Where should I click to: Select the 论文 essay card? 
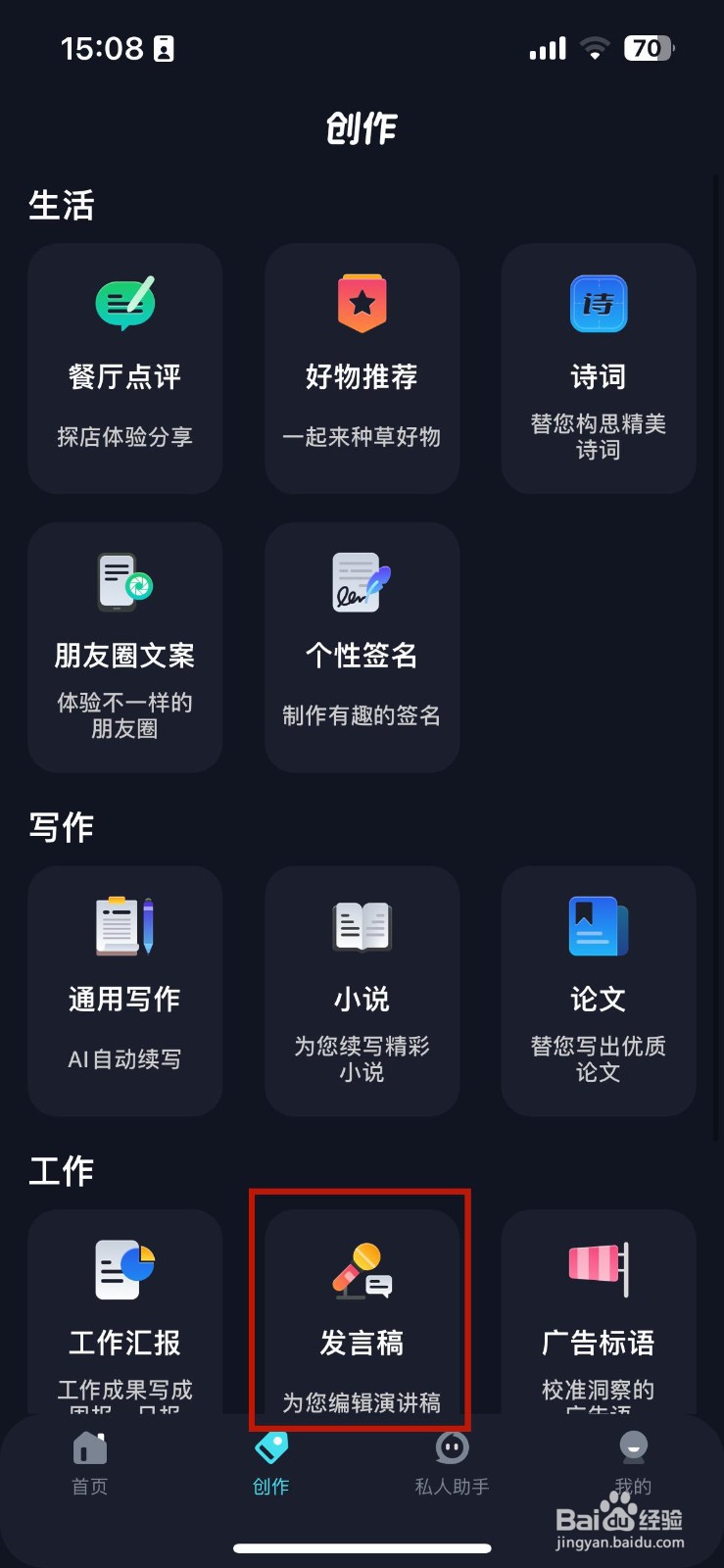598,990
